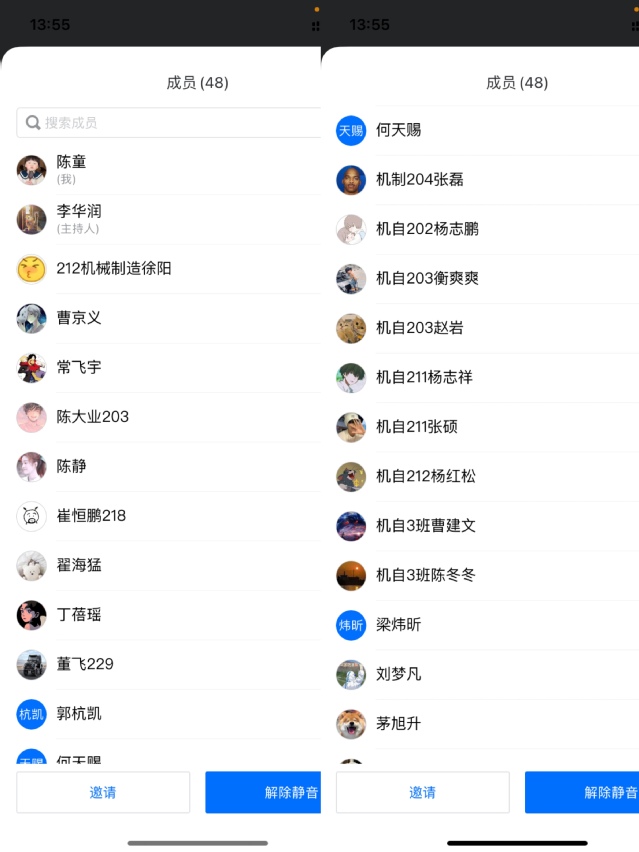Tap on member 陈大业203

(x=92, y=417)
